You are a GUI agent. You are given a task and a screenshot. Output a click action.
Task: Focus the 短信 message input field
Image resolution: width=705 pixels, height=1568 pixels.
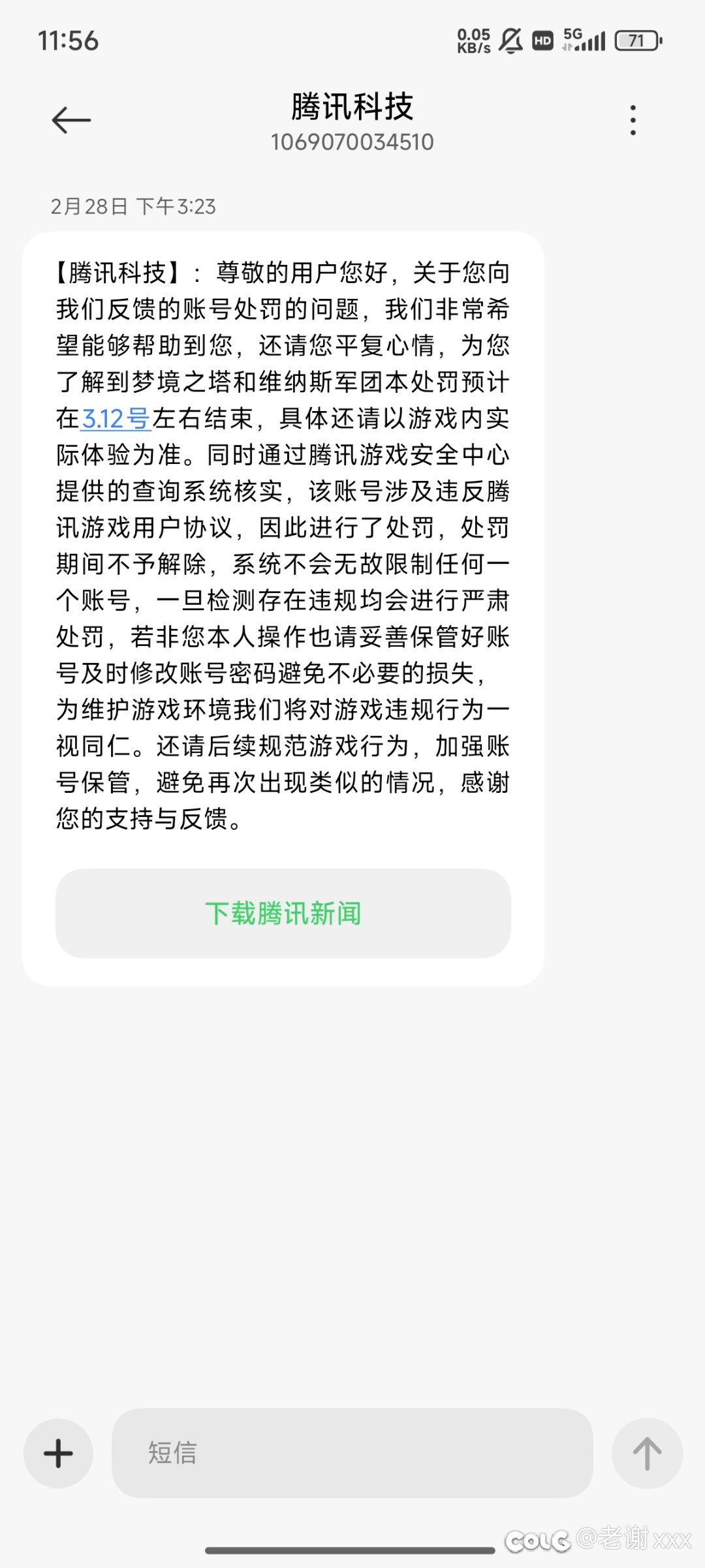pyautogui.click(x=352, y=1453)
